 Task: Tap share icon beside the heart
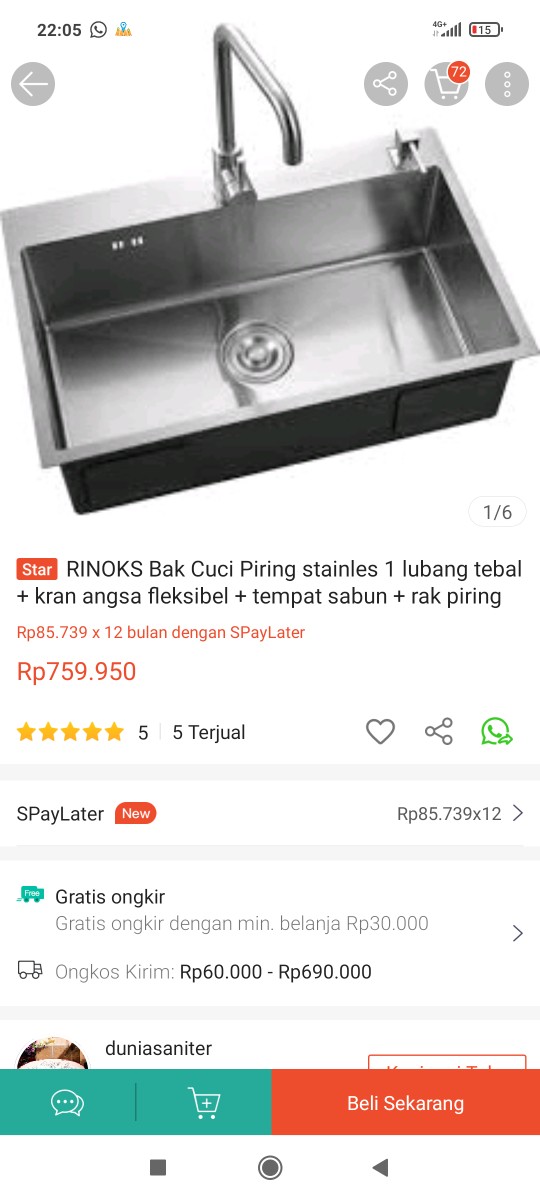tap(439, 732)
